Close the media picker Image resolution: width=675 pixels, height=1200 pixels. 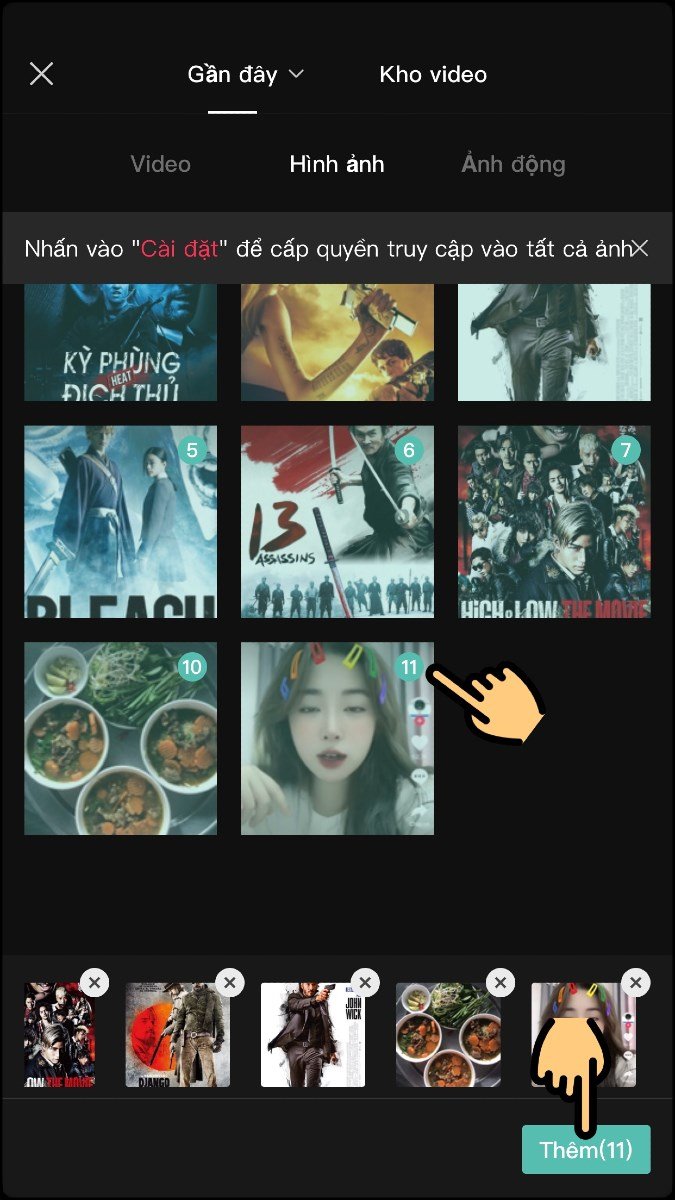pyautogui.click(x=41, y=74)
